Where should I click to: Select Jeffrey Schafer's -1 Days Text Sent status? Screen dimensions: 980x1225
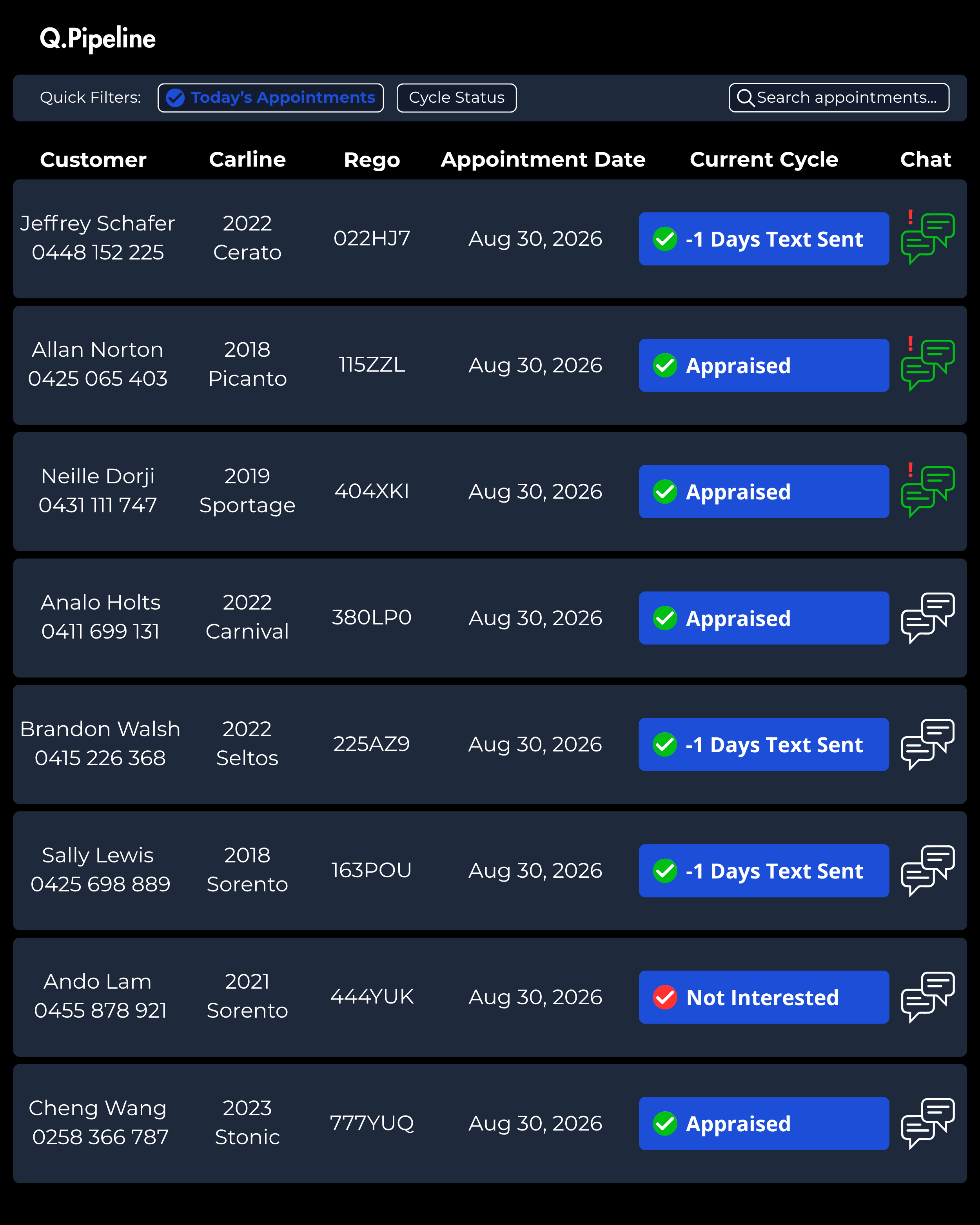pyautogui.click(x=764, y=239)
